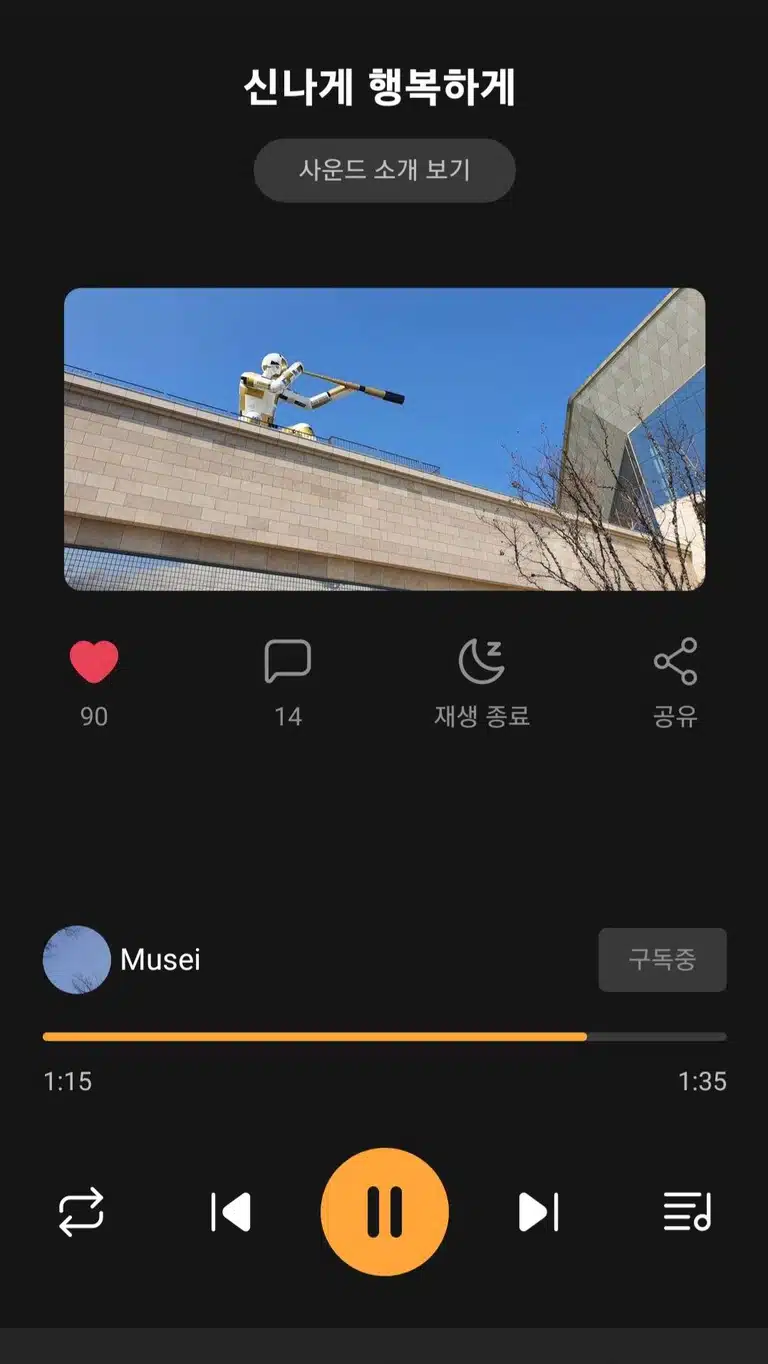768x1364 pixels.
Task: Open the comments speech bubble
Action: click(x=288, y=662)
